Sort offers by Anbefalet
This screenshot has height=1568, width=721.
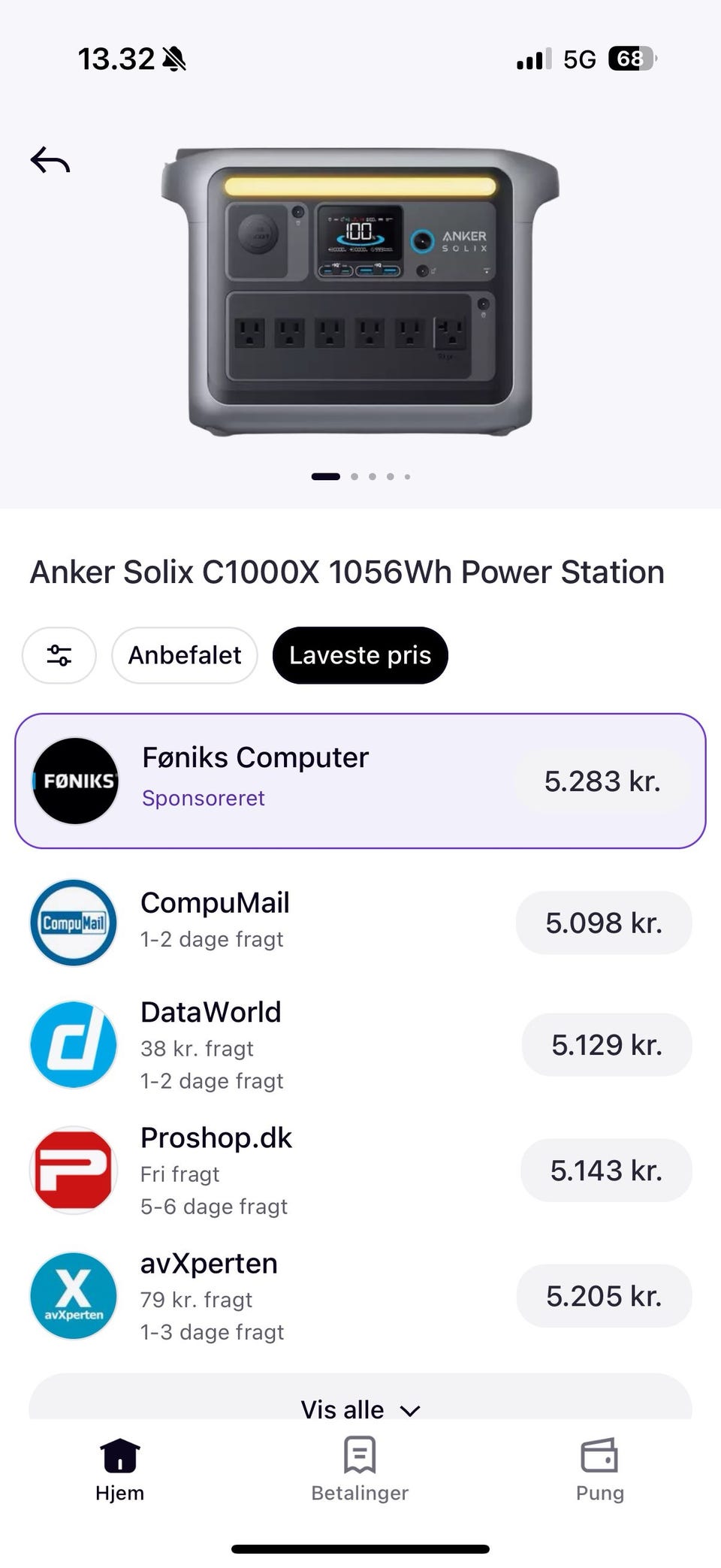coord(185,655)
